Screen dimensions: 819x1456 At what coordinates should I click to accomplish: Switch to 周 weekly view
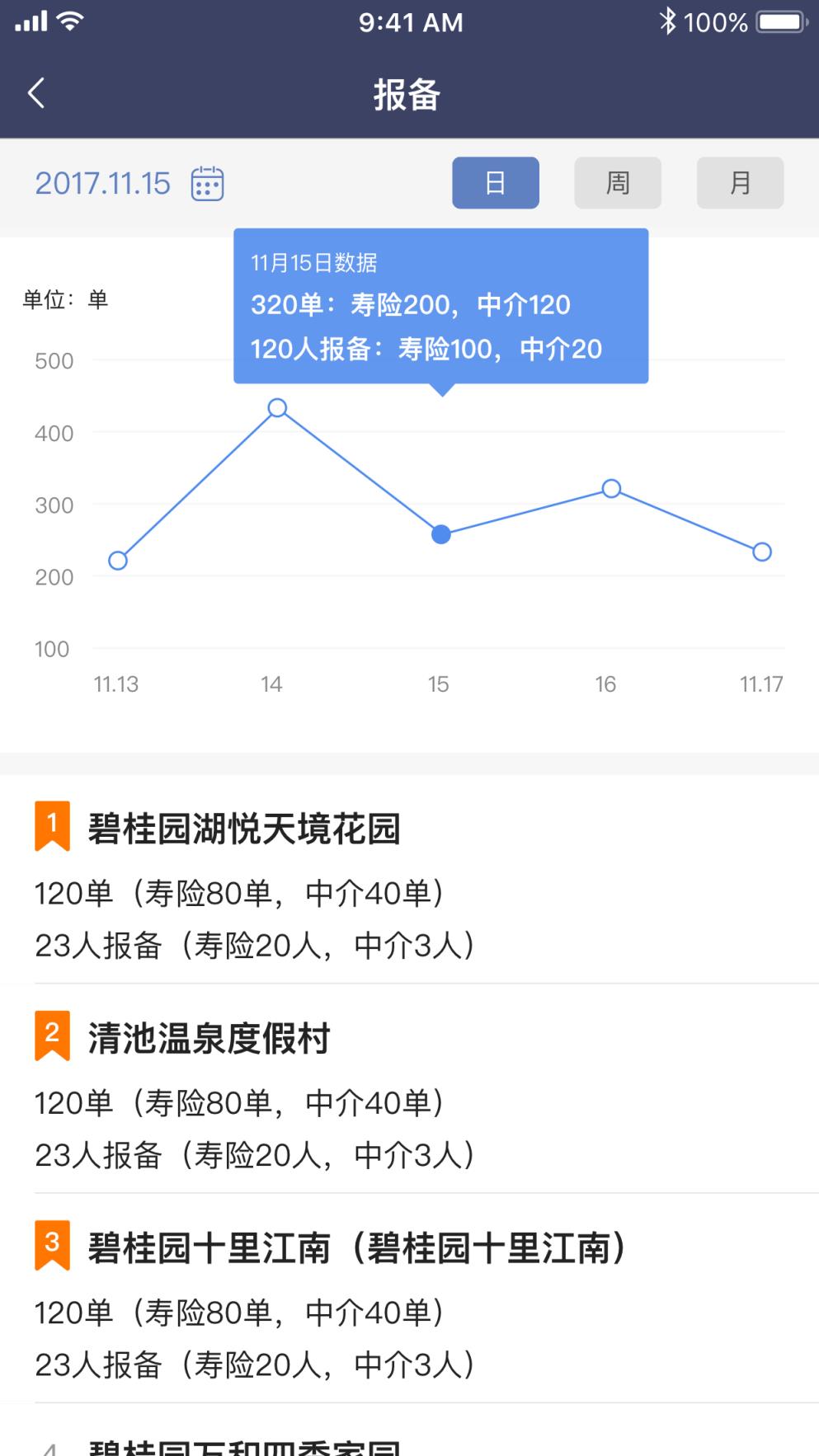[617, 183]
